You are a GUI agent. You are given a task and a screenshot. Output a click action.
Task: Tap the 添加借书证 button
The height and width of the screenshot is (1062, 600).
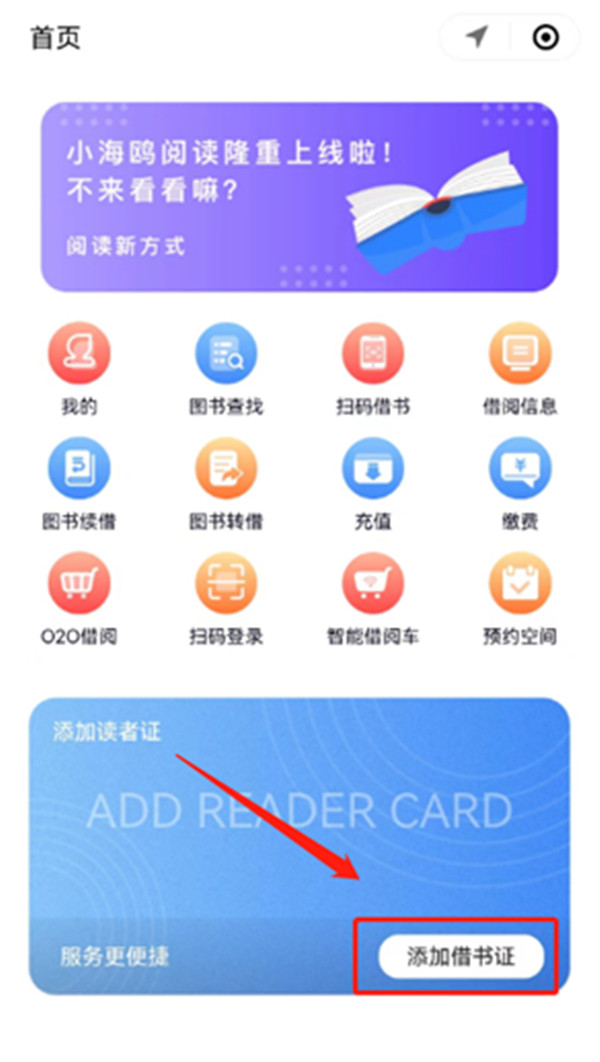[460, 956]
